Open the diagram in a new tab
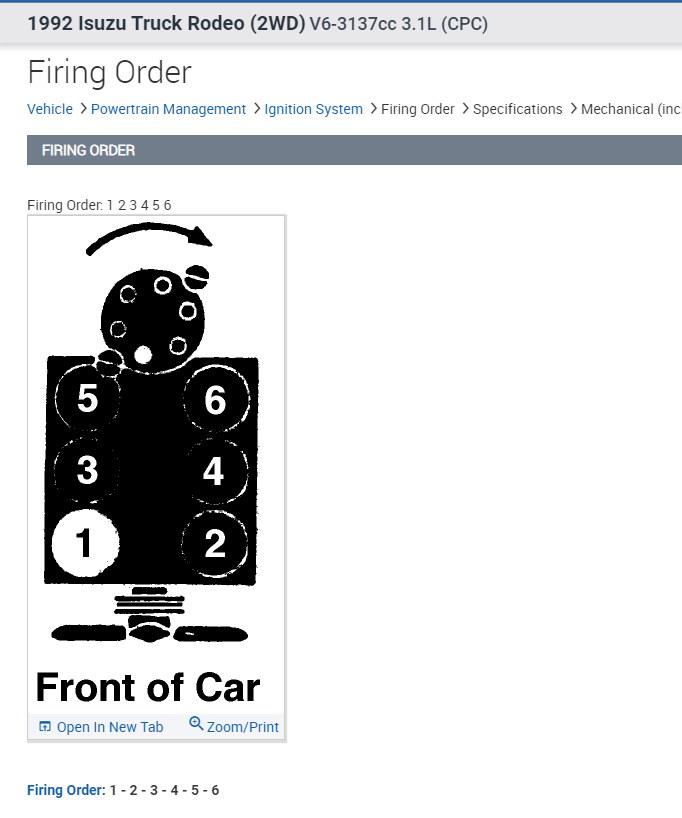682x818 pixels. pos(101,727)
